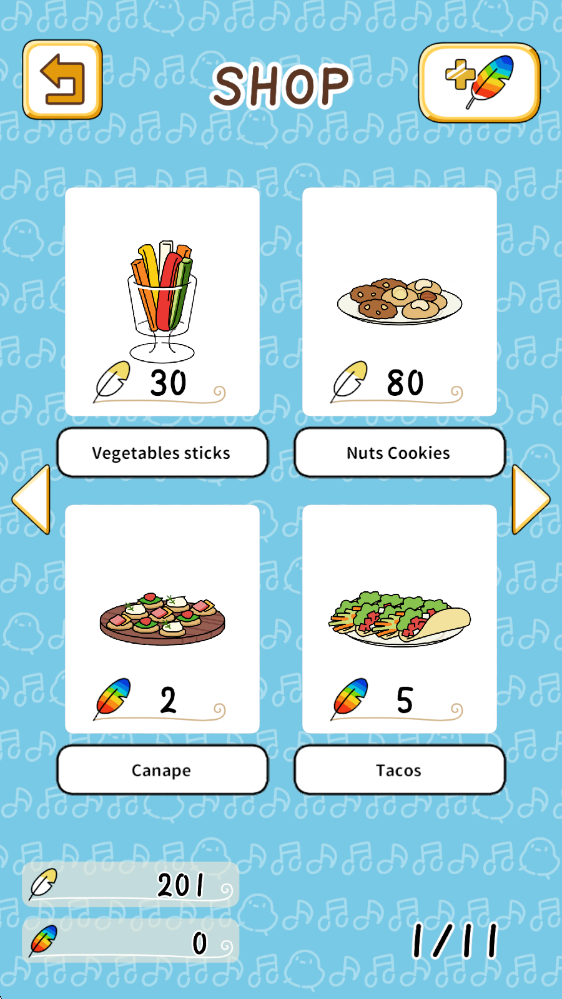The height and width of the screenshot is (999, 562).
Task: Open the add rainbow feathers button
Action: [479, 82]
